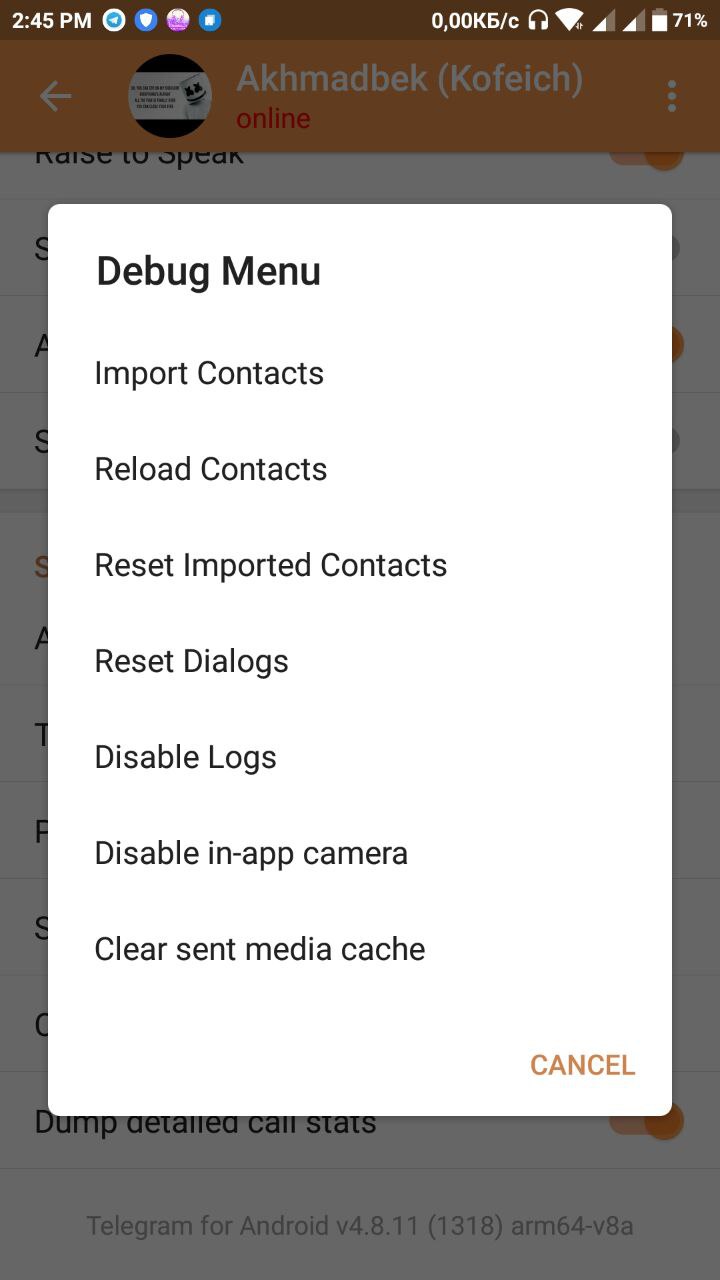Image resolution: width=720 pixels, height=1280 pixels.
Task: Select Import Contacts in Debug Menu
Action: 209,373
